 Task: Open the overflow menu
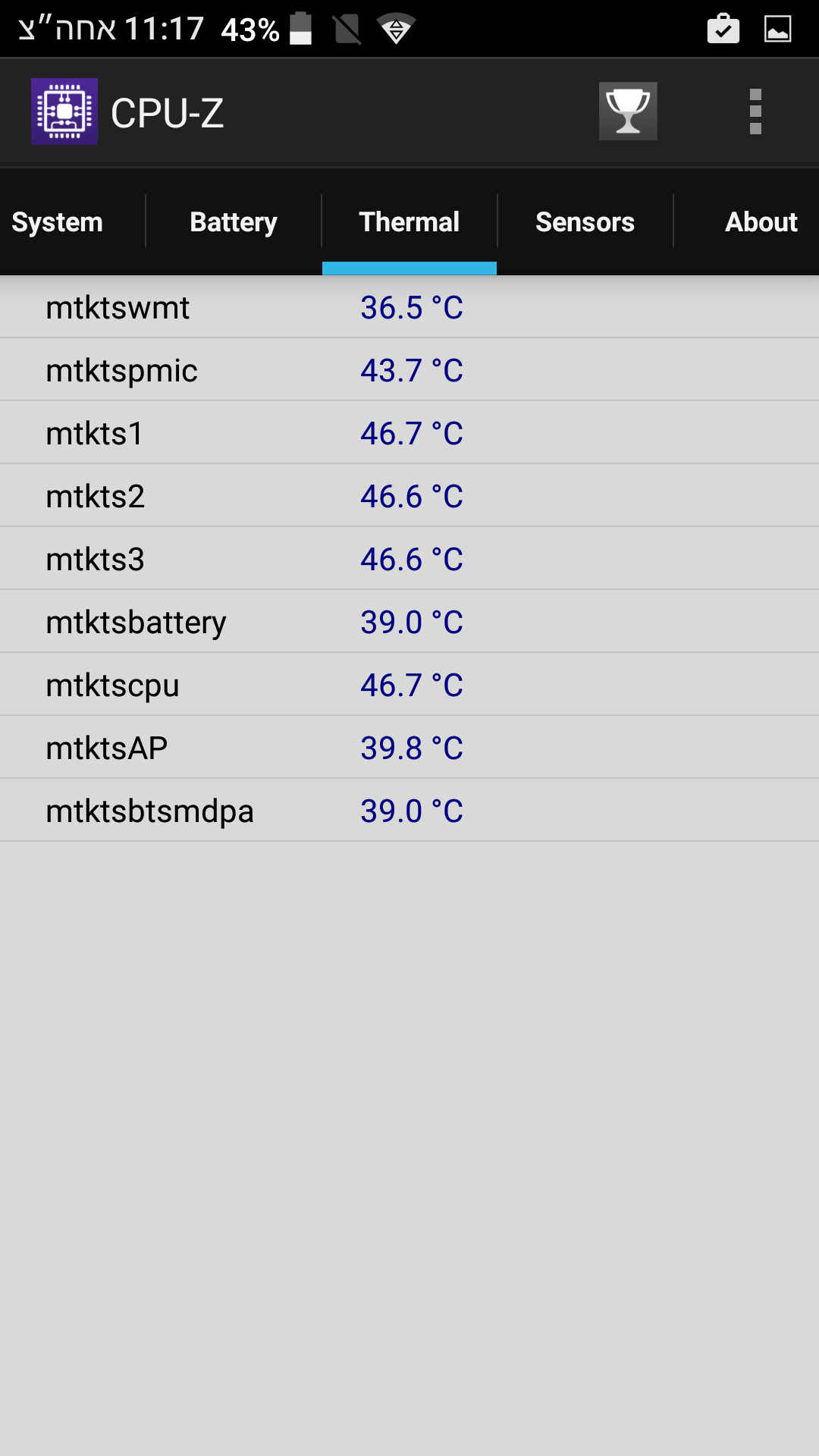755,111
